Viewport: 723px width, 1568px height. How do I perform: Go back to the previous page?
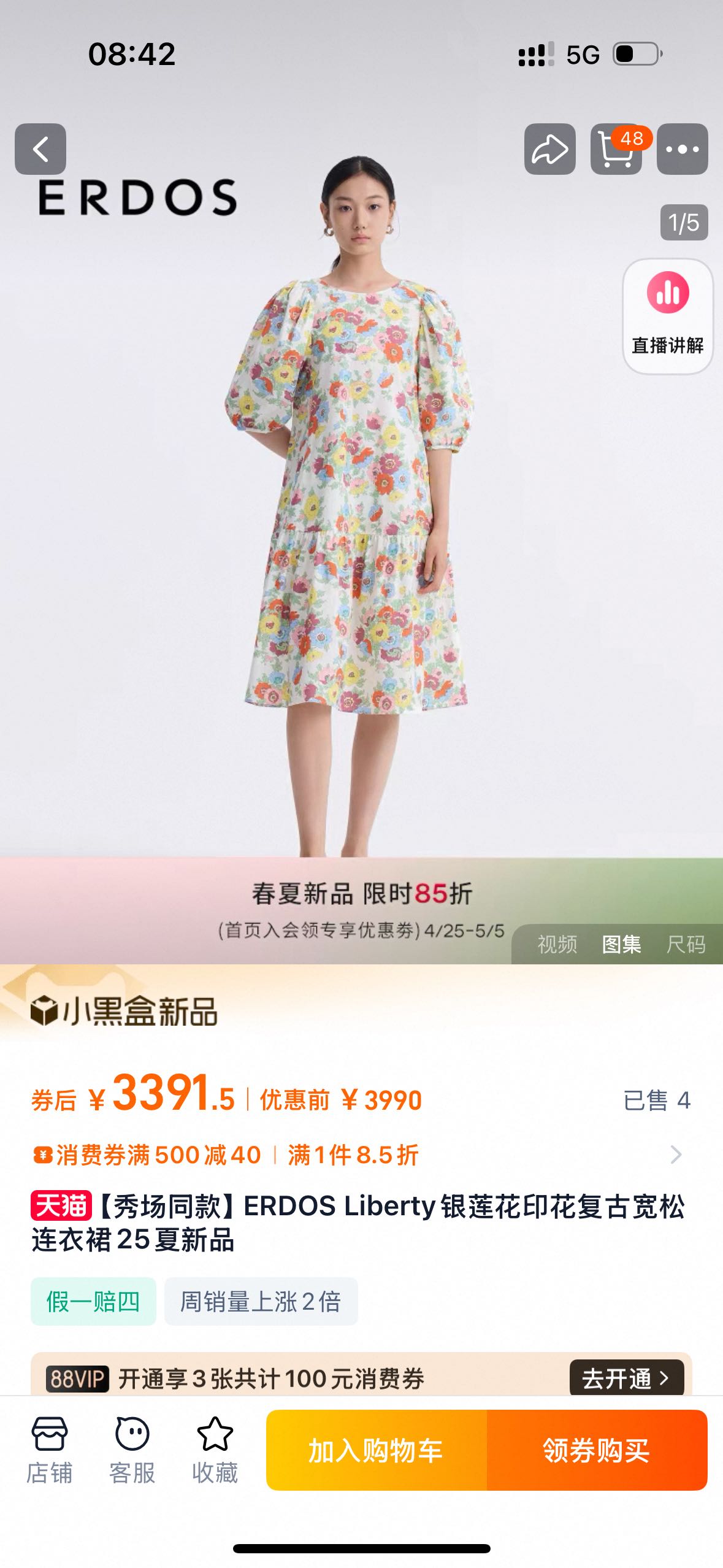(40, 149)
